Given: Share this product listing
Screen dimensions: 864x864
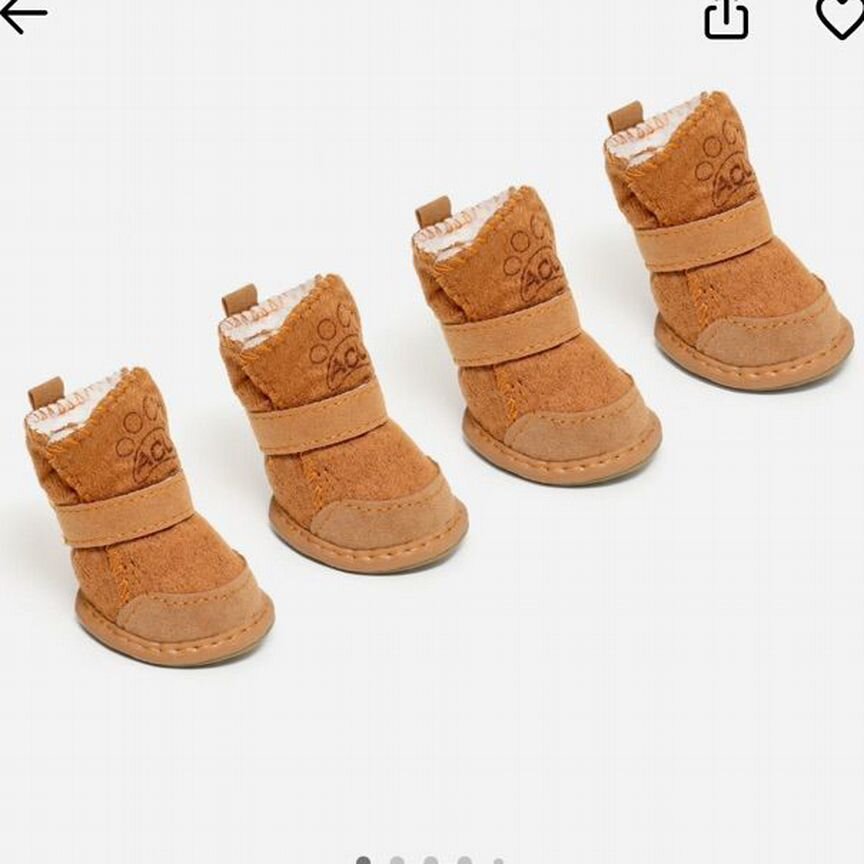Looking at the screenshot, I should (x=726, y=17).
